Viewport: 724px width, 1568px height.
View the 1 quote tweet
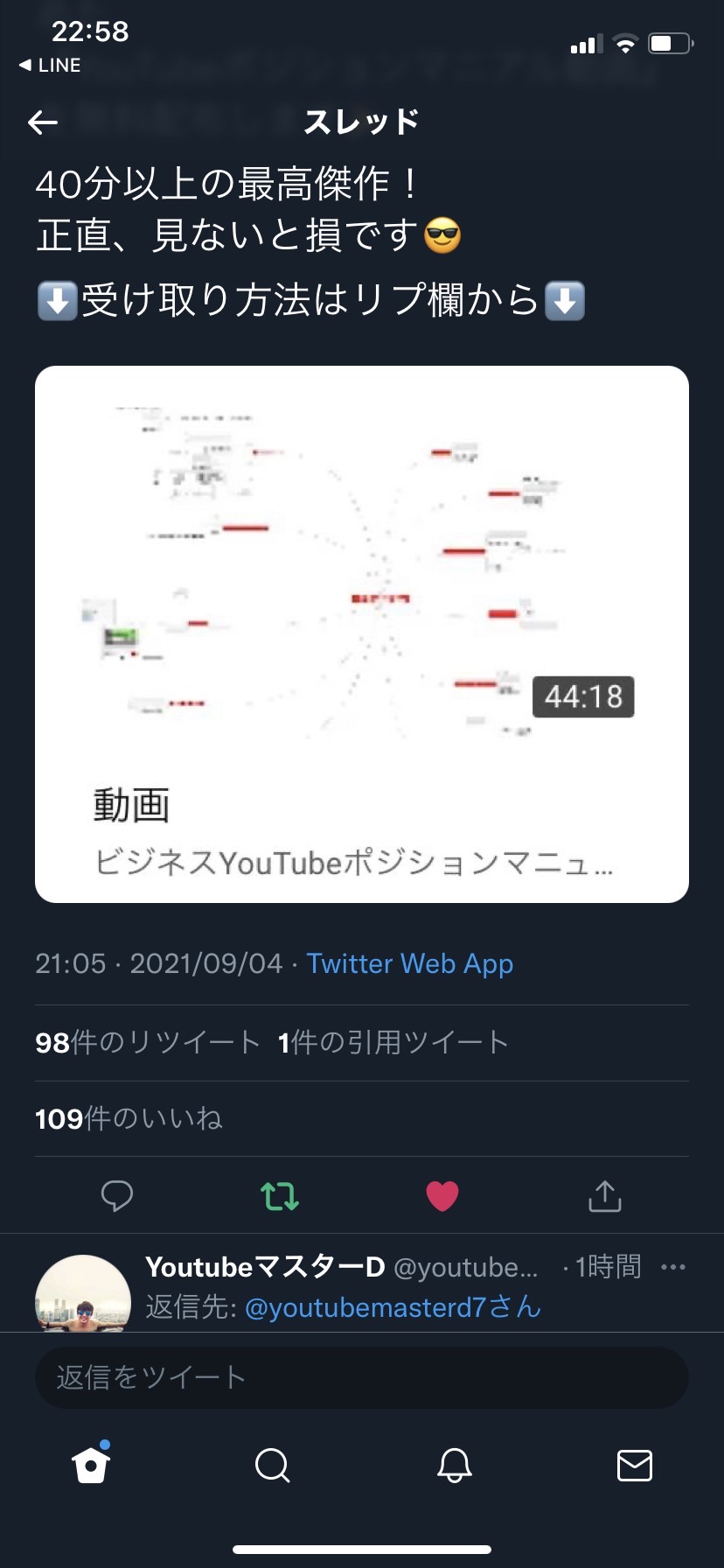tap(393, 1042)
